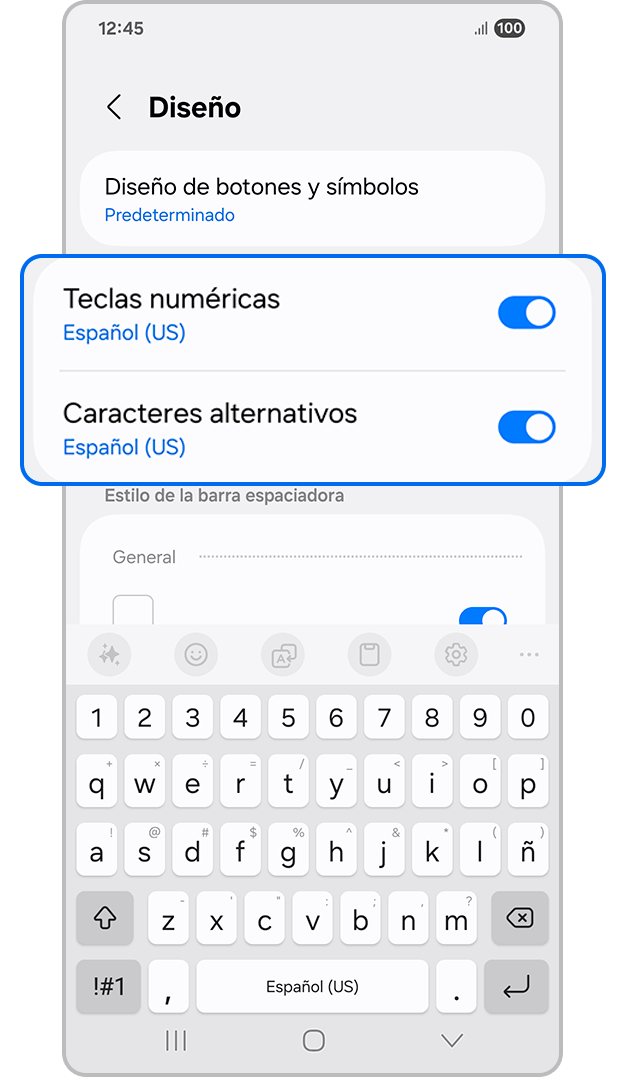Open the clipboard from the keyboard toolbar

click(x=369, y=655)
